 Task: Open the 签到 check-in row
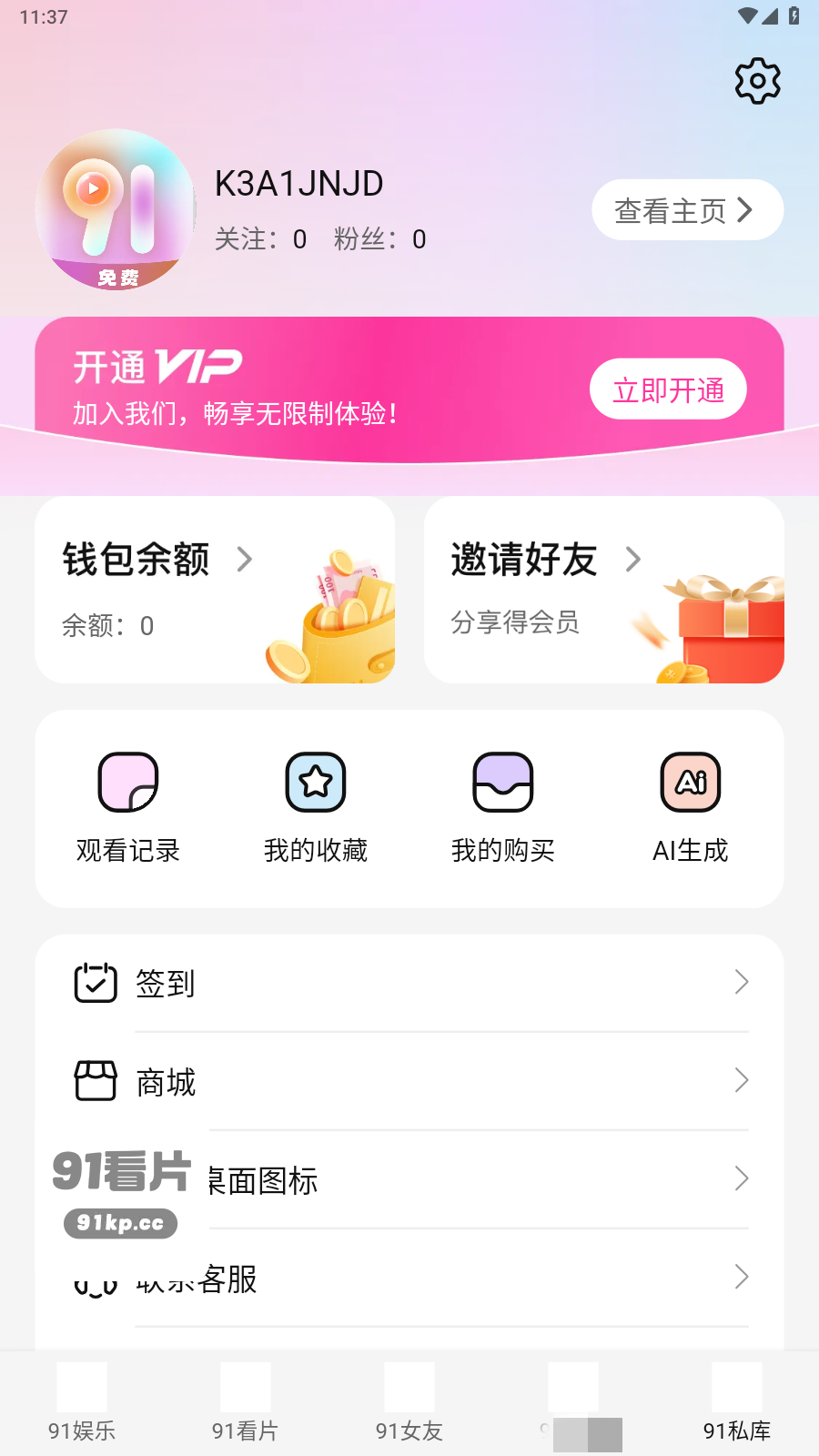point(409,983)
